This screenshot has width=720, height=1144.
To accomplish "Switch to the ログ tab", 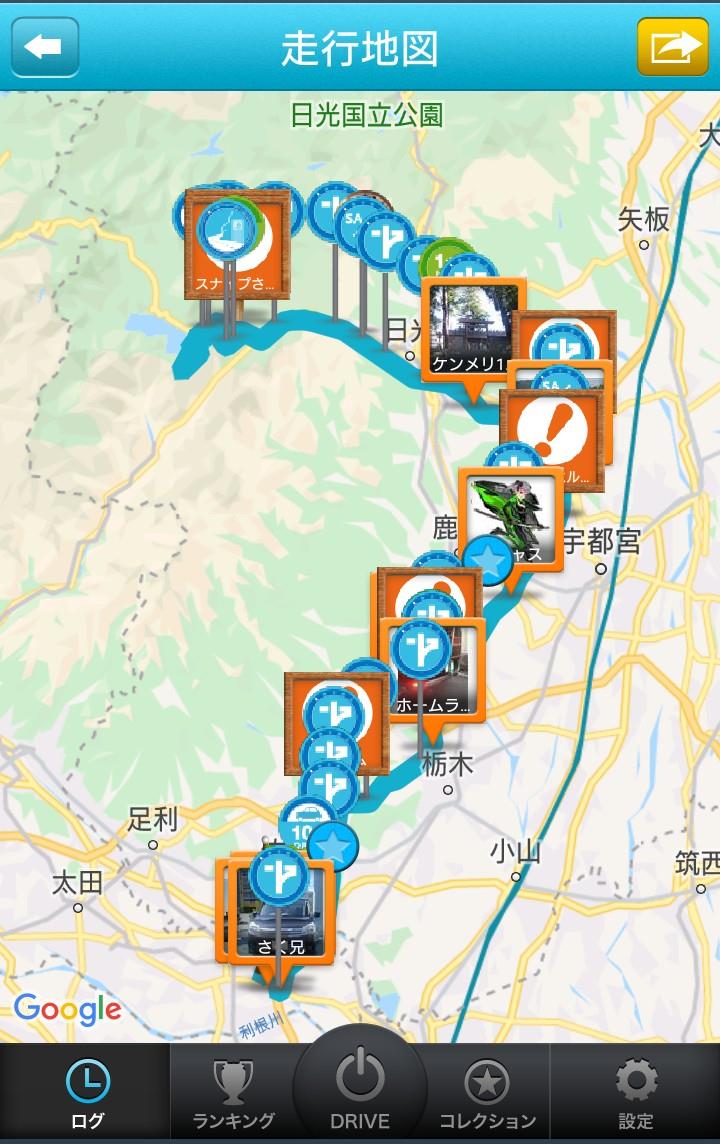I will click(x=87, y=1094).
